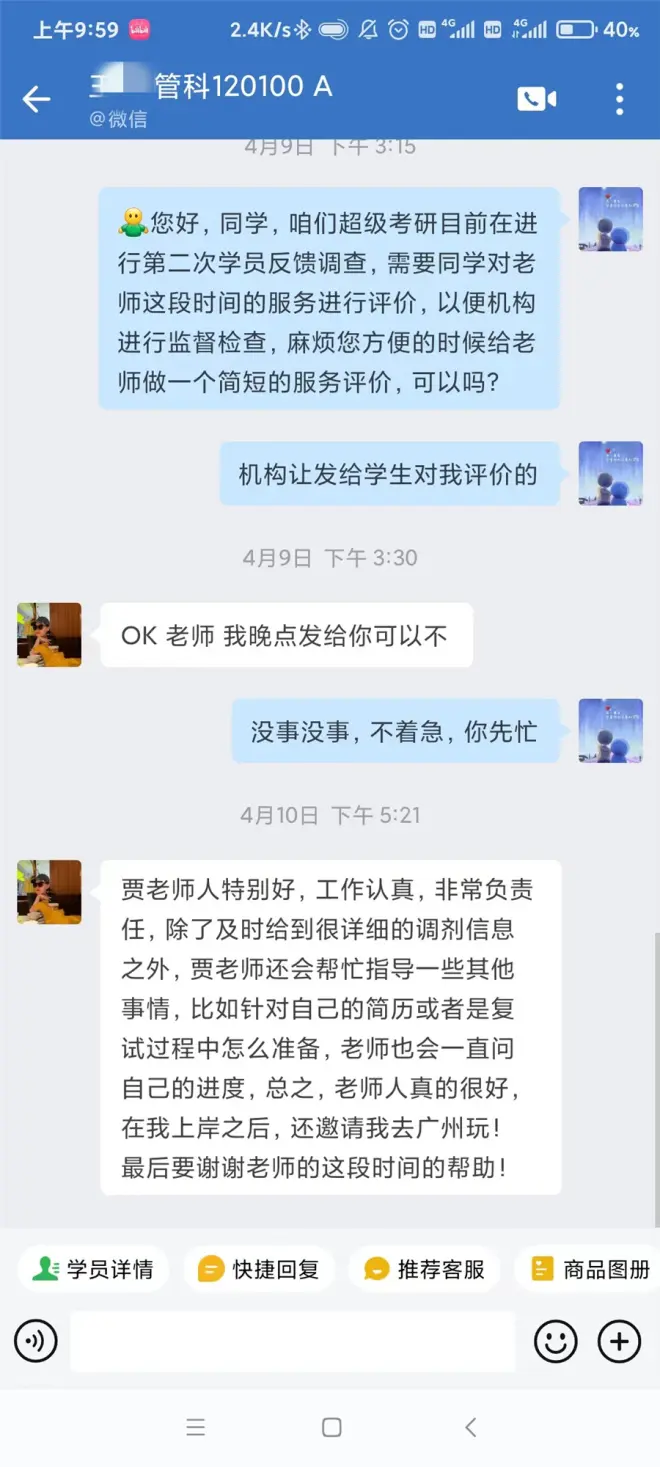Open 学员详情 student details
This screenshot has height=1467, width=660.
coord(93,1269)
